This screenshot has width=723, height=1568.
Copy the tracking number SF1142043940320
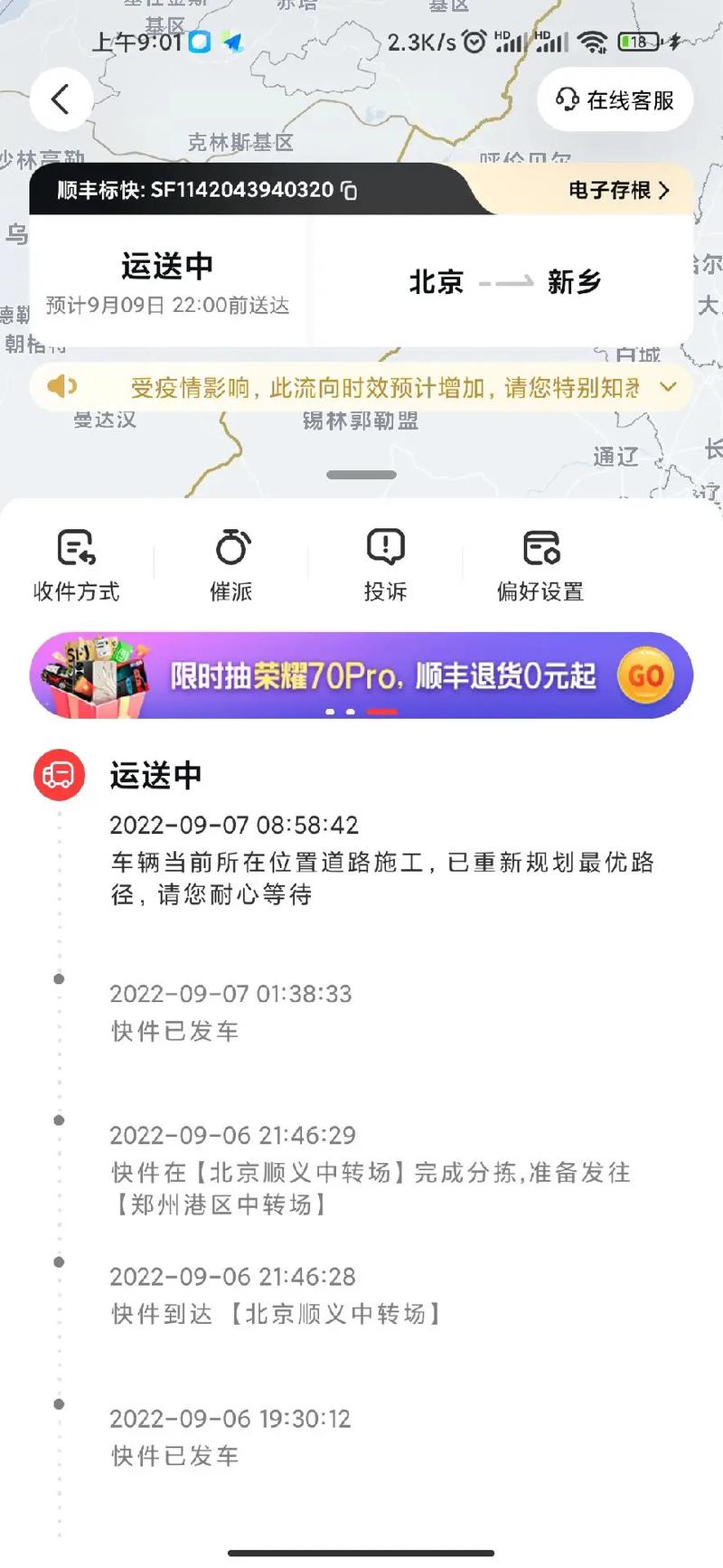point(347,191)
